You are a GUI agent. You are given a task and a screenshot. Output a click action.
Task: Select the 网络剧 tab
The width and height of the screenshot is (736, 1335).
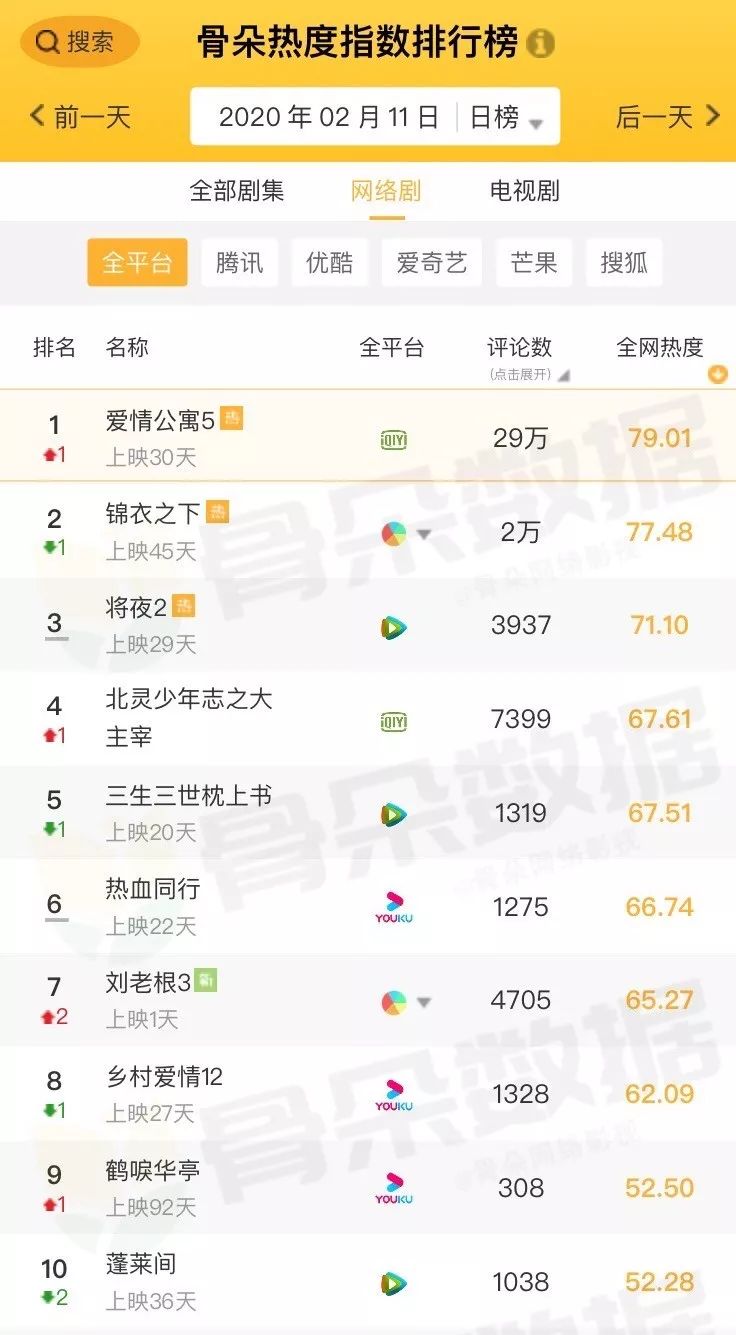[385, 191]
